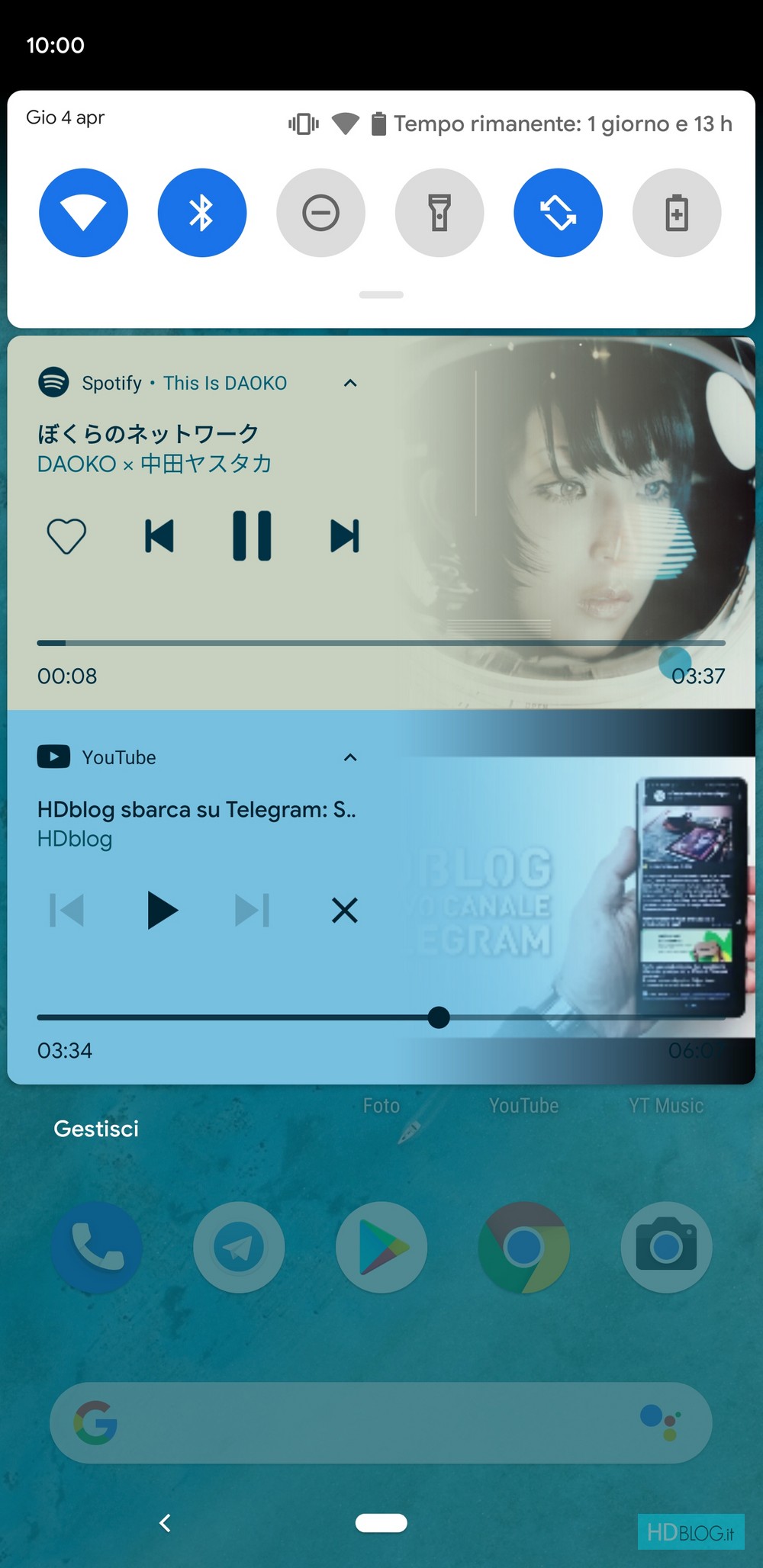Enable Do Not Disturb tile
The width and height of the screenshot is (763, 1568).
tap(320, 213)
